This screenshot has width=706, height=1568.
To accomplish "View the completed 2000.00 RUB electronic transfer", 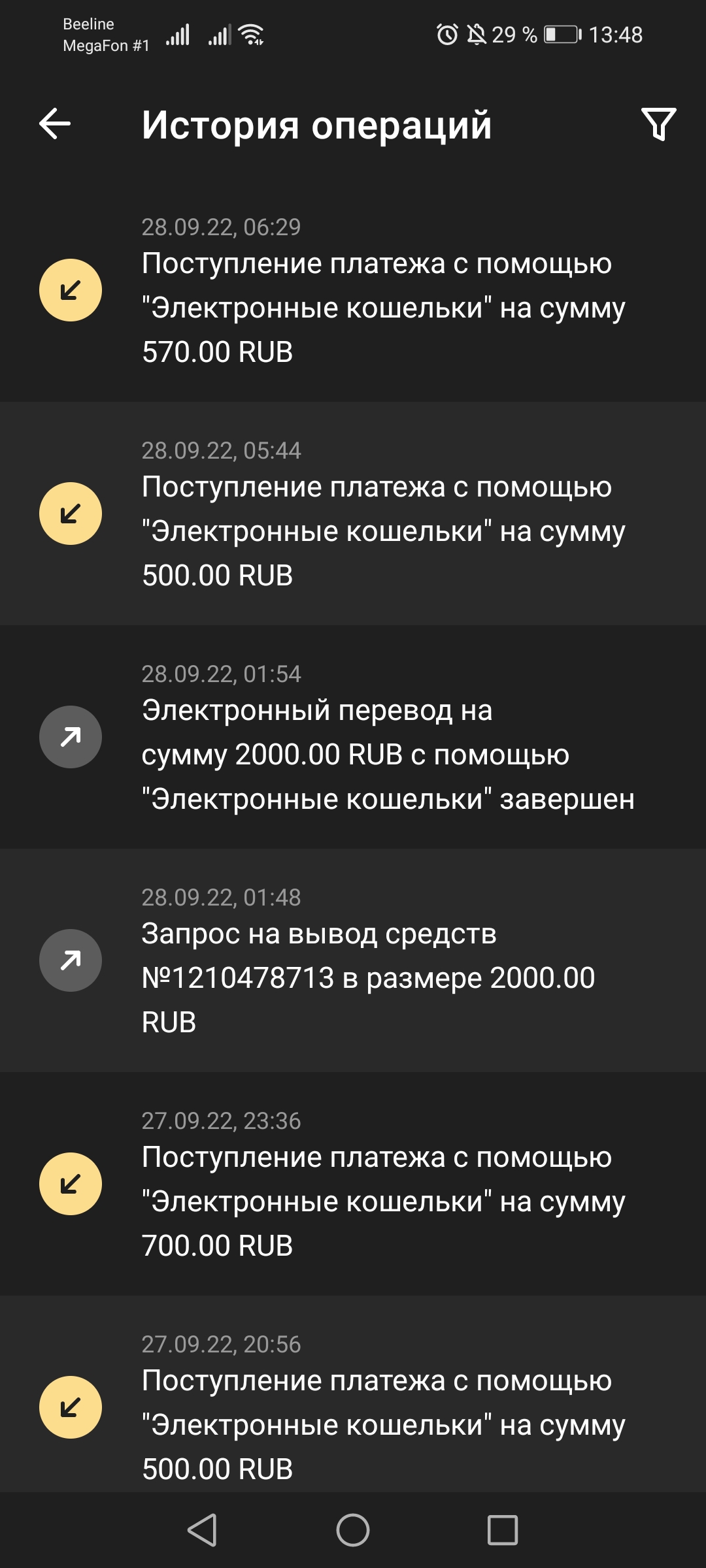I will [x=353, y=737].
